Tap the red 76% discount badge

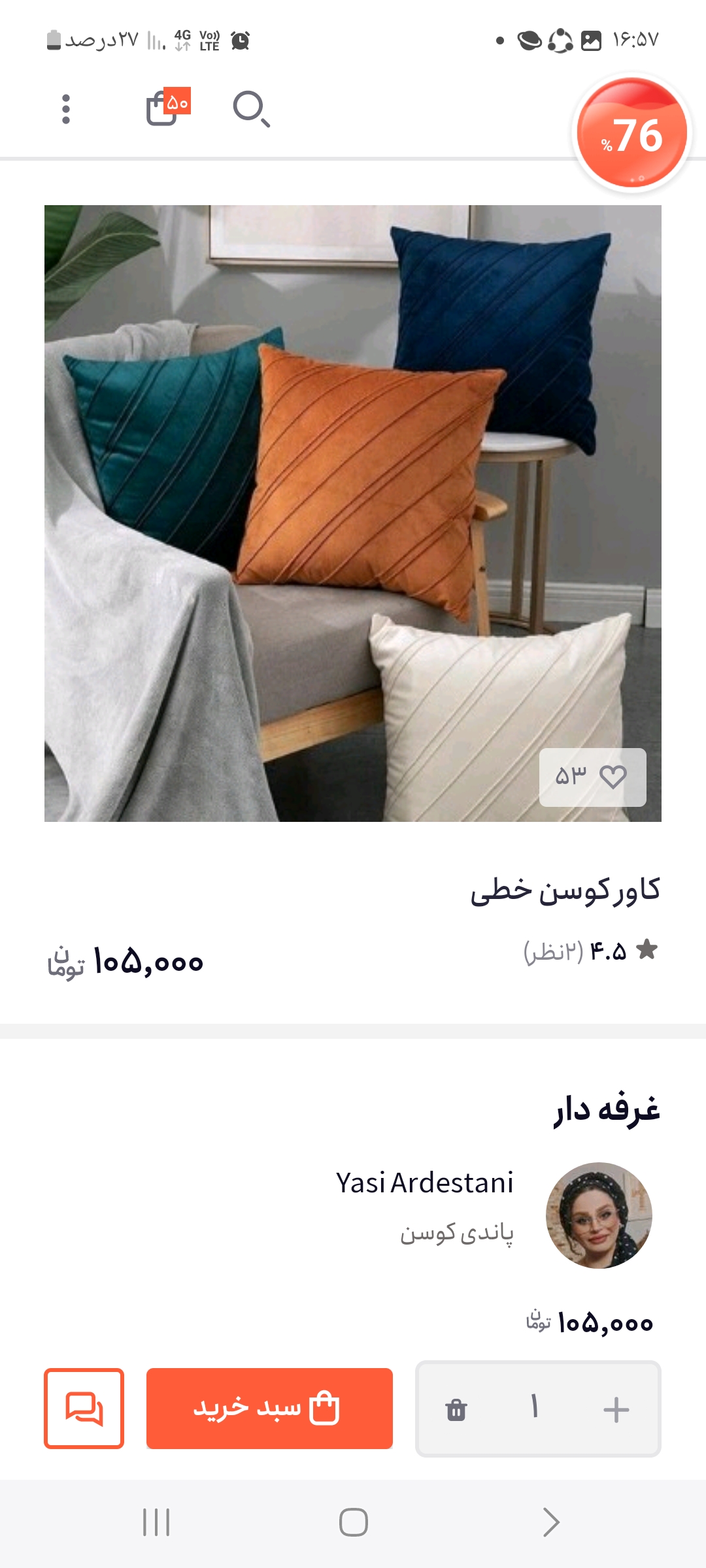(x=632, y=133)
